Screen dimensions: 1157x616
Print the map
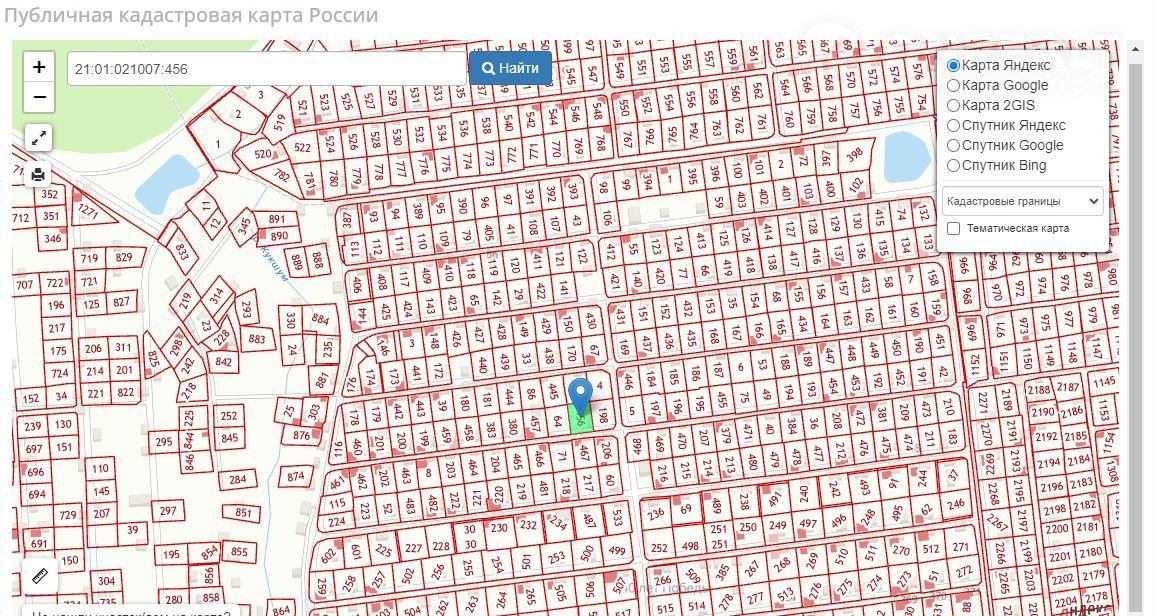click(39, 174)
